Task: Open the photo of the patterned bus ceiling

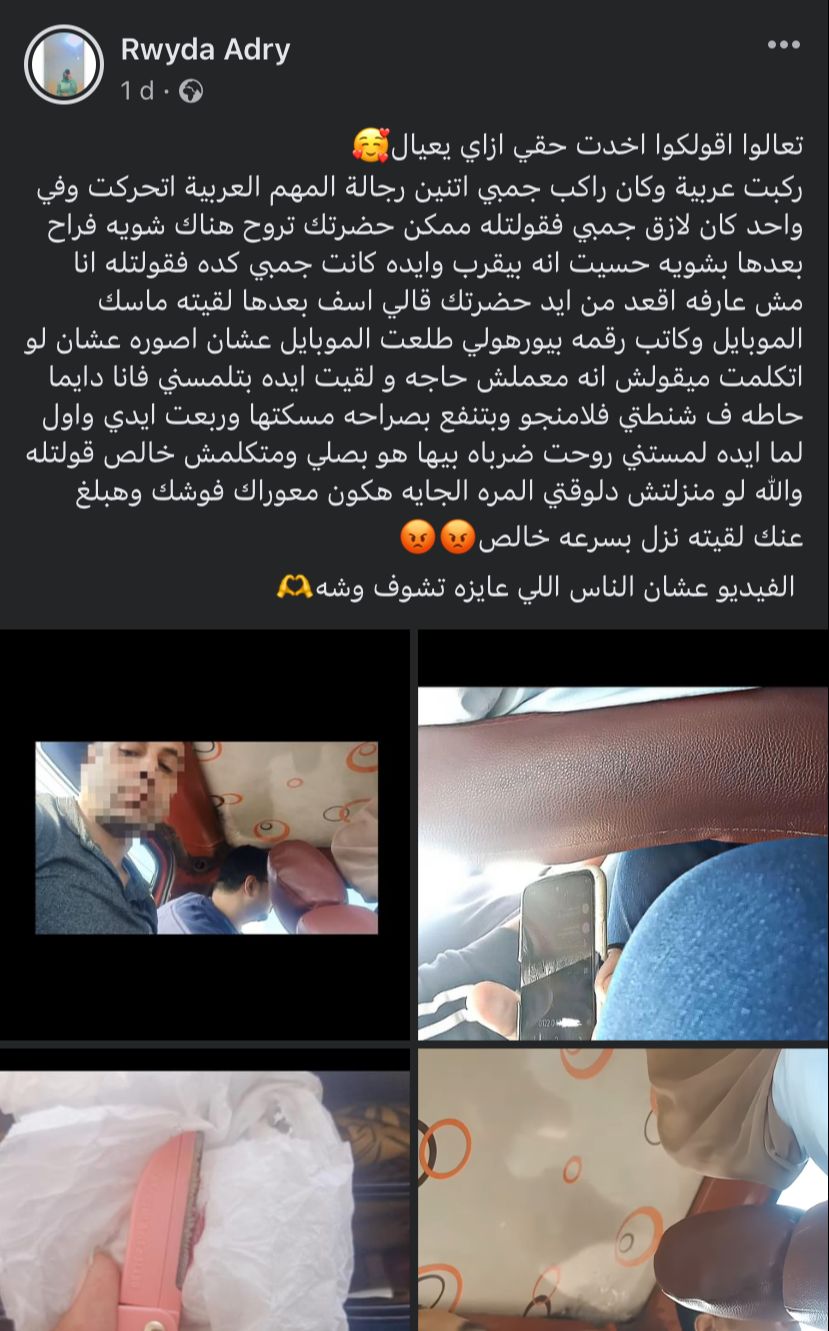Action: point(622,1190)
